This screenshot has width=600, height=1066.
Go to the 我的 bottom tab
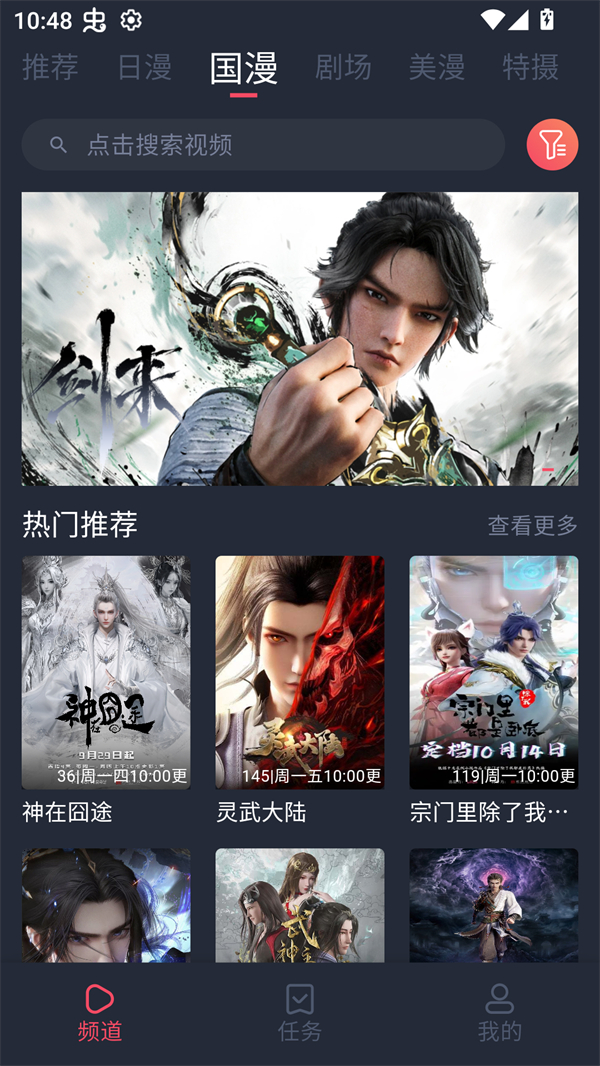tap(499, 1012)
